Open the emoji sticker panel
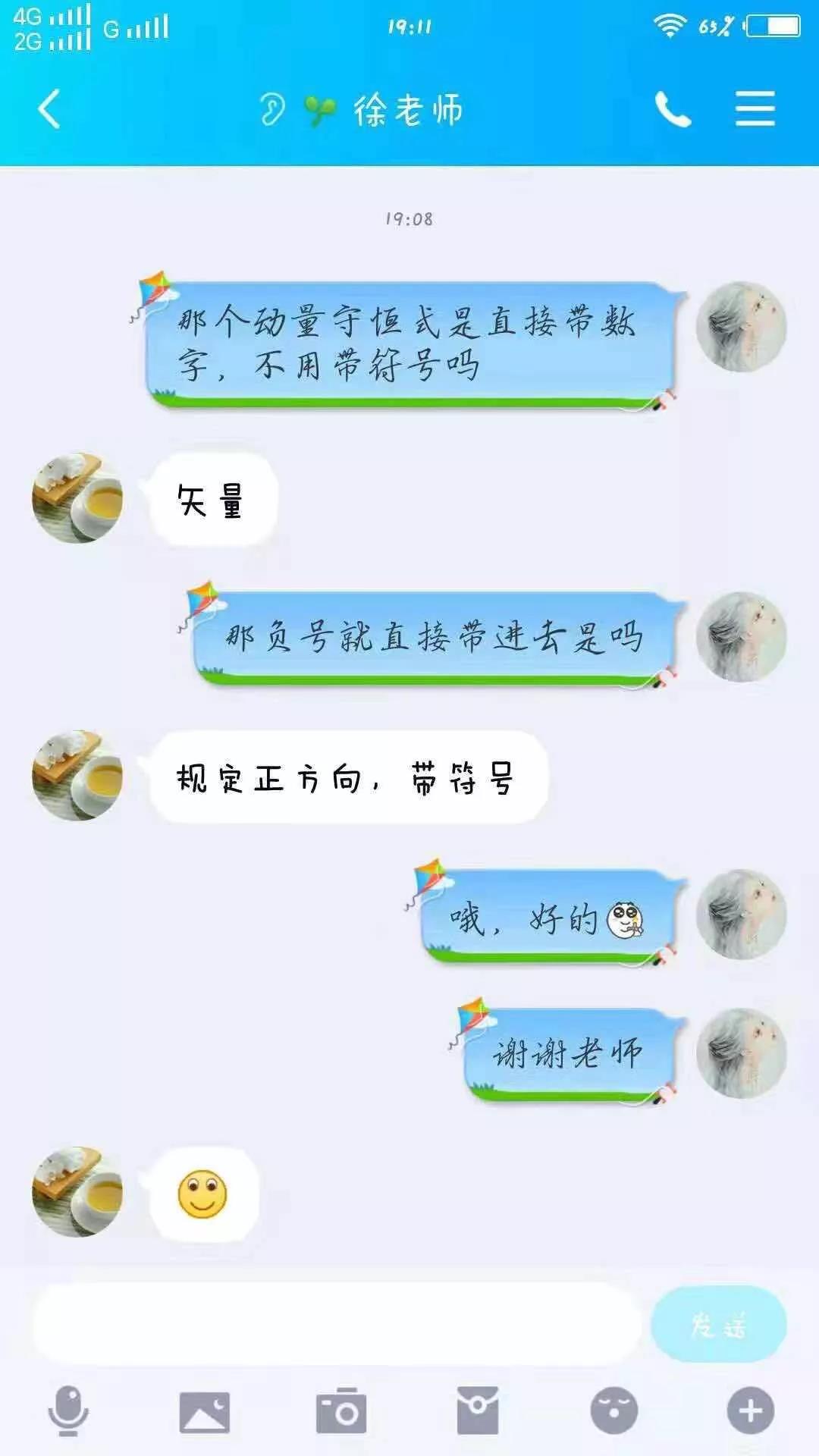The width and height of the screenshot is (819, 1456). [614, 1411]
